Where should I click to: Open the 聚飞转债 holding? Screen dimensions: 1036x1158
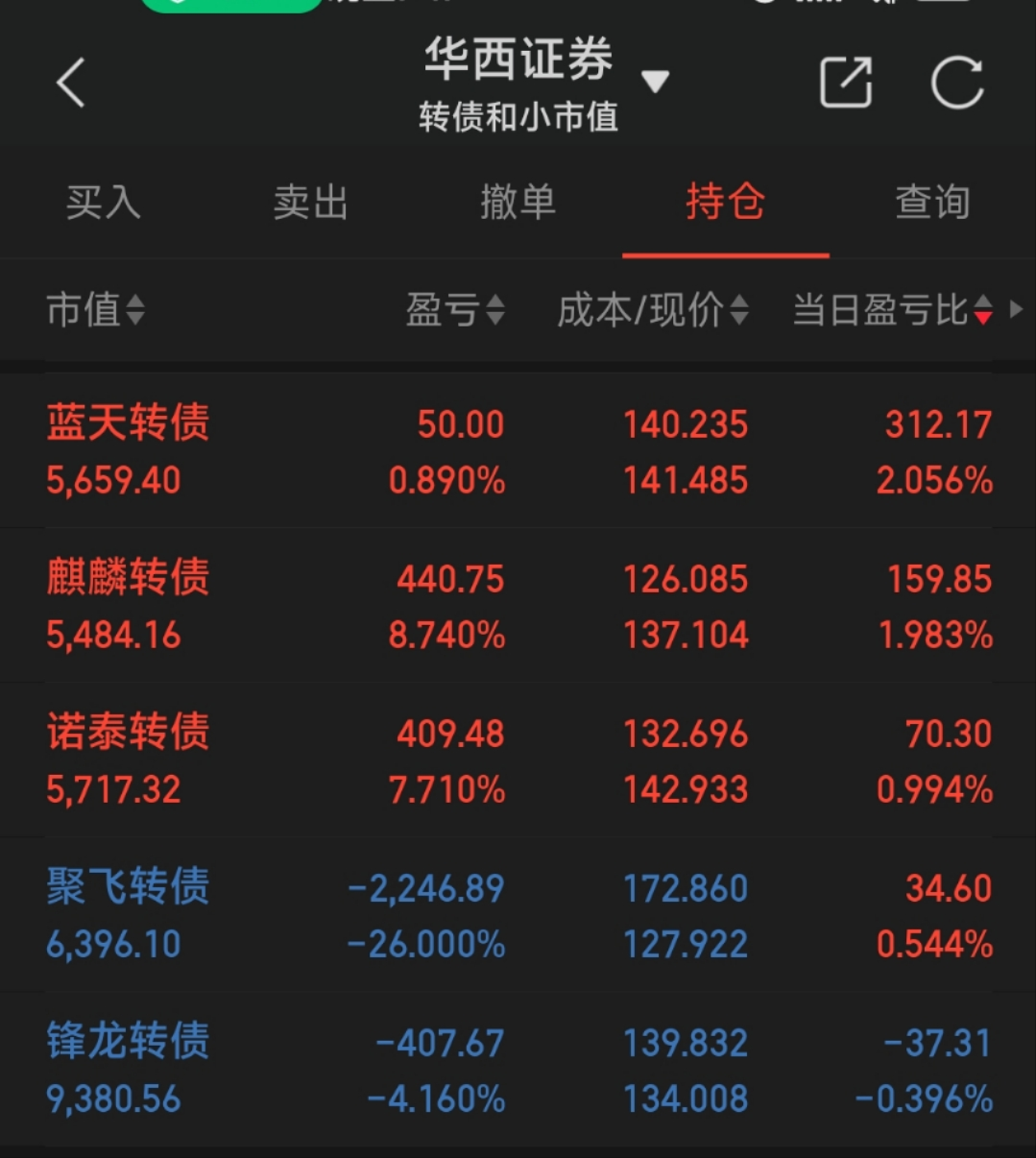point(518,915)
